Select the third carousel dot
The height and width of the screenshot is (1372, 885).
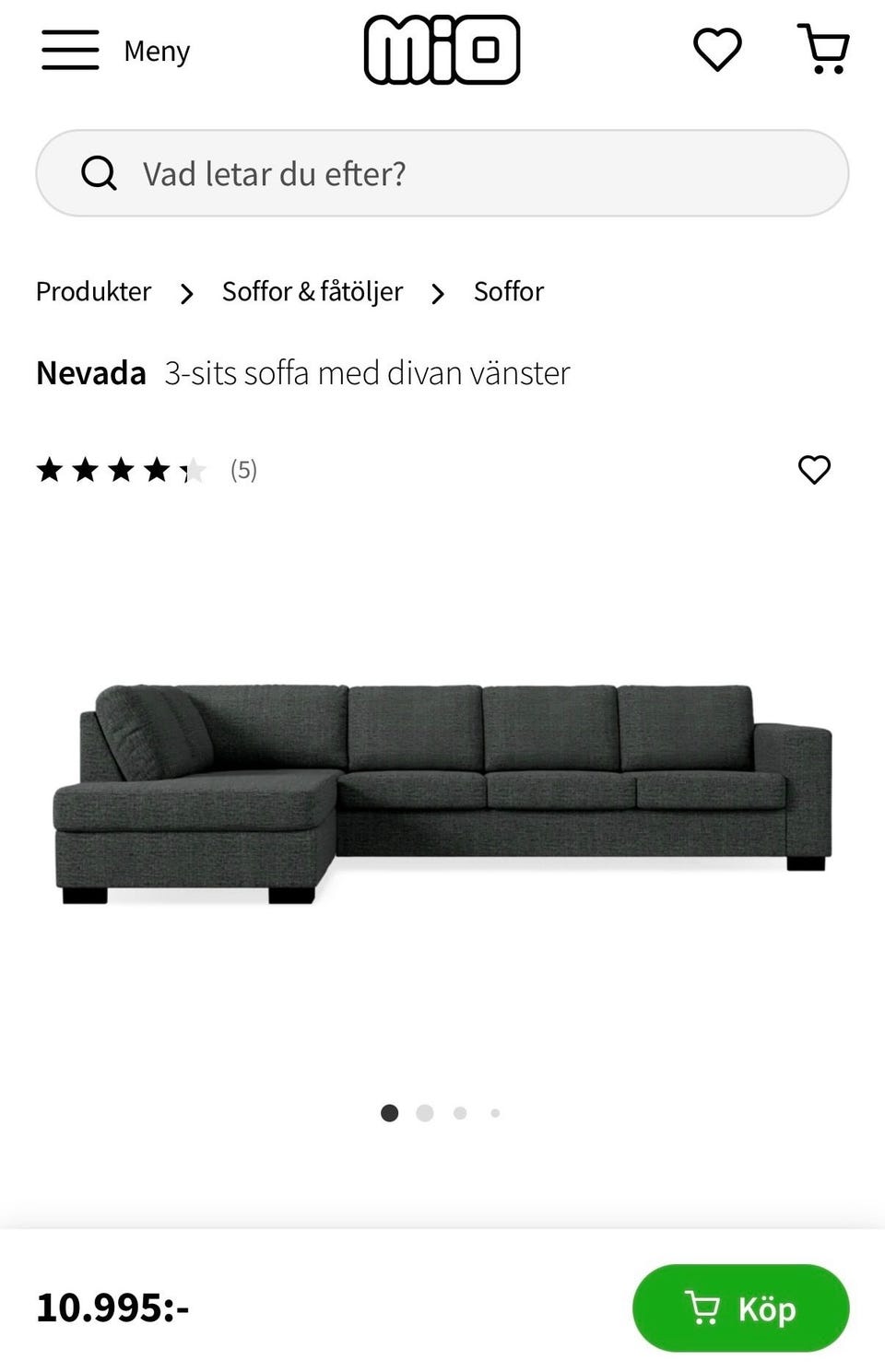click(460, 1113)
